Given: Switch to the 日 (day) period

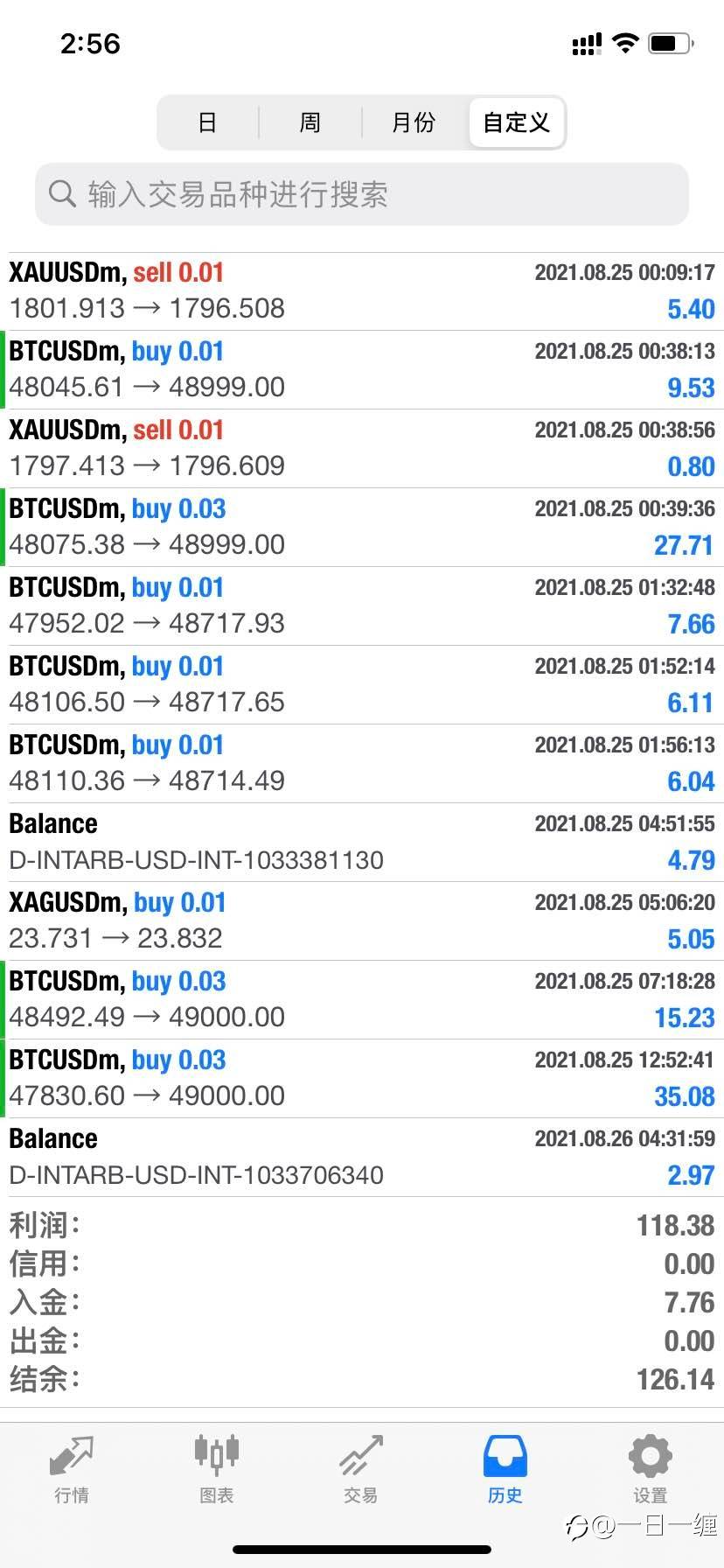Looking at the screenshot, I should (x=207, y=122).
